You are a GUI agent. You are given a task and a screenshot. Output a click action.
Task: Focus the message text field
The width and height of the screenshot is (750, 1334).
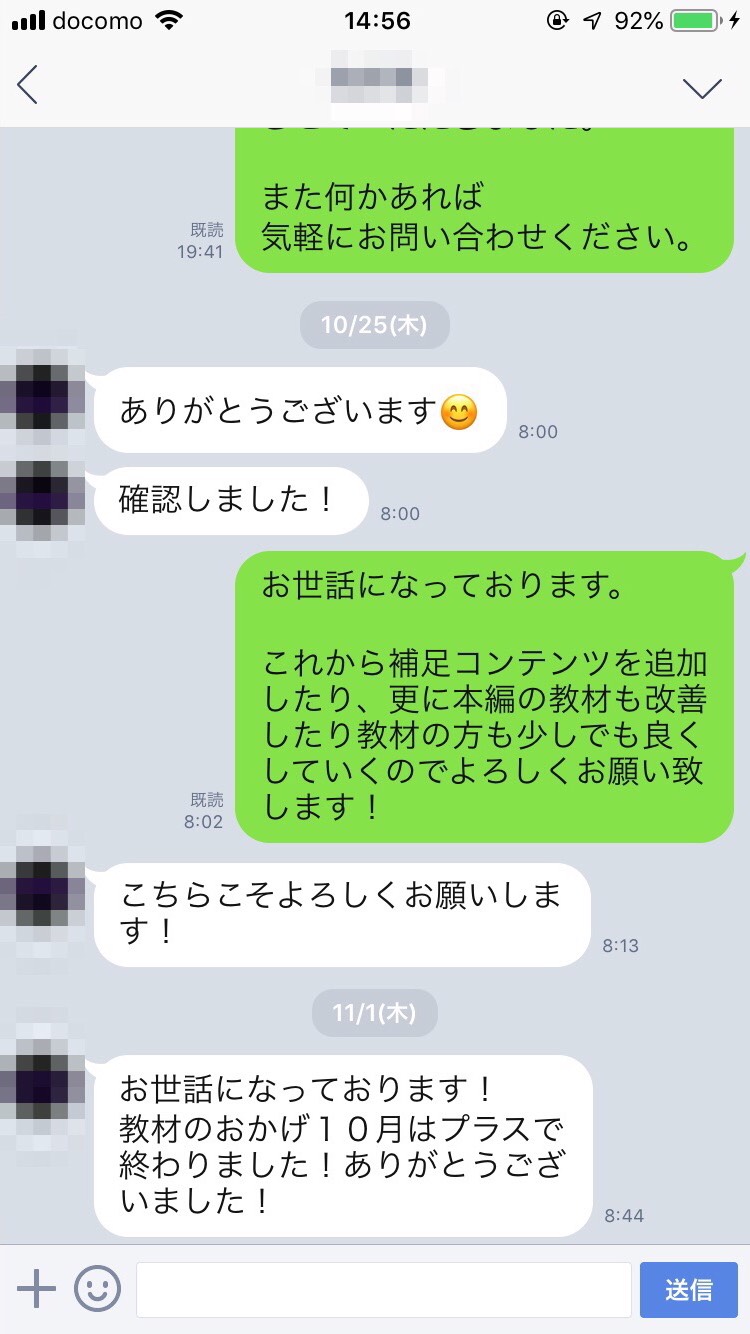(383, 1289)
